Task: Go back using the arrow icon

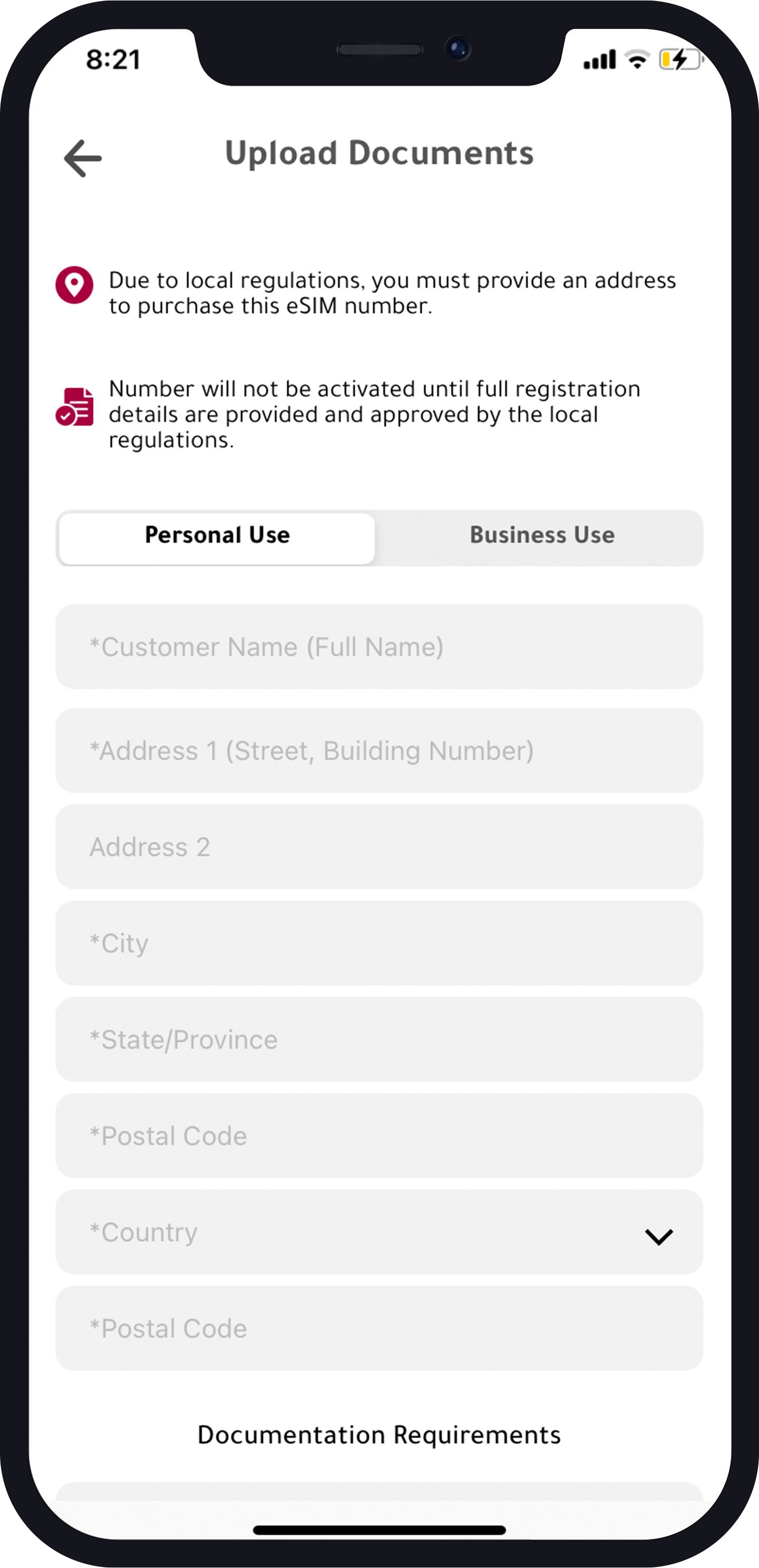Action: point(83,158)
